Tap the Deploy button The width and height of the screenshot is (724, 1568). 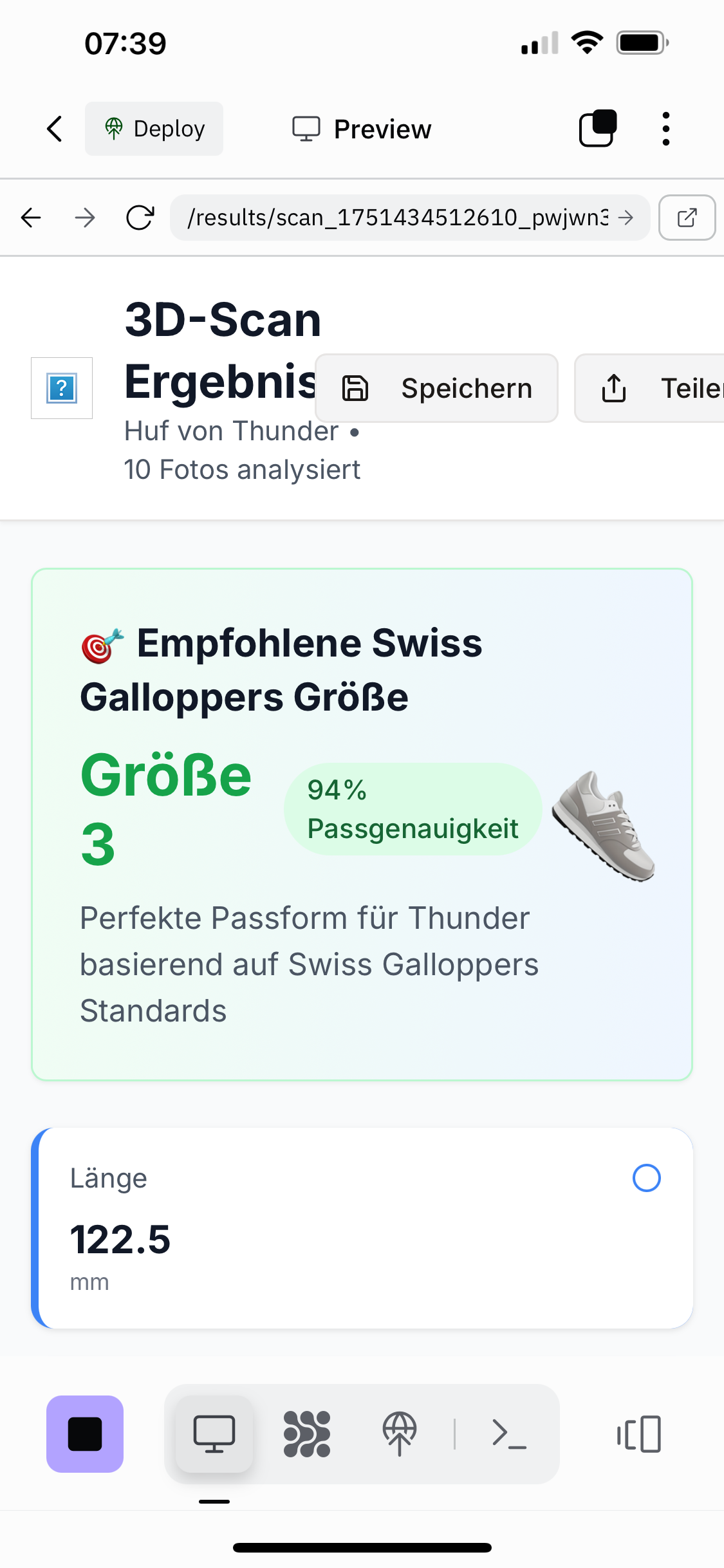coord(154,129)
